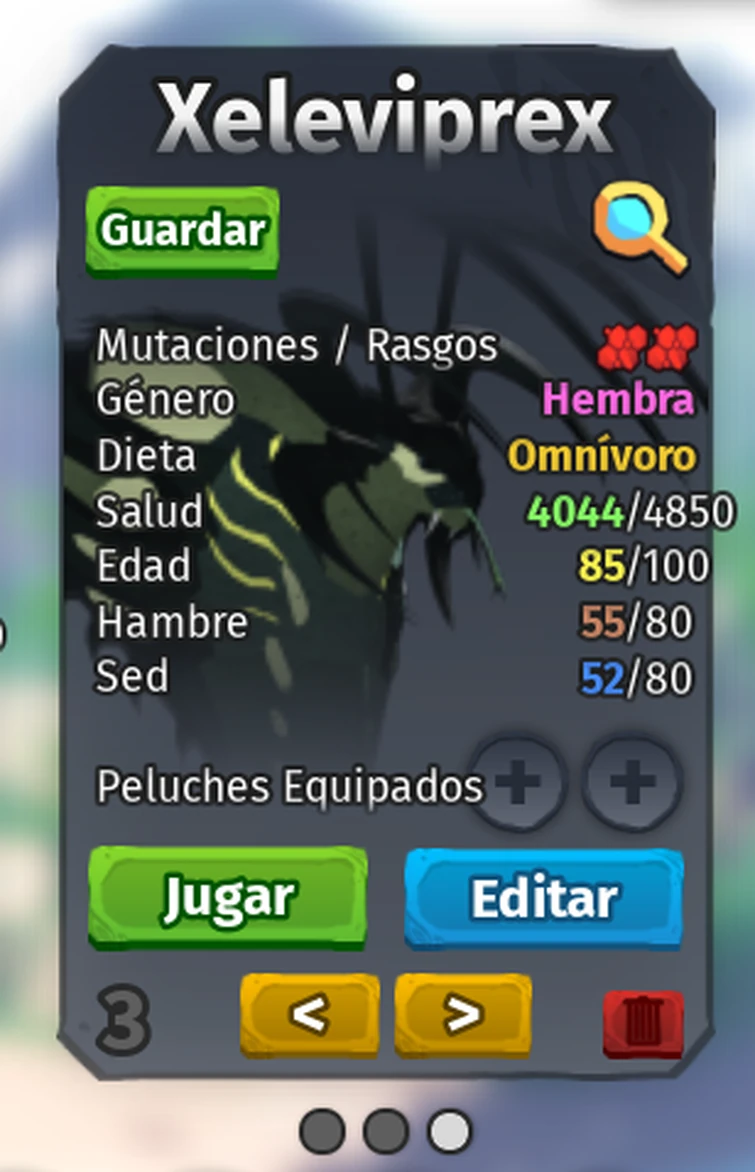Screen dimensions: 755x1172
Task: Start playing with the Jugar button
Action: 228,897
